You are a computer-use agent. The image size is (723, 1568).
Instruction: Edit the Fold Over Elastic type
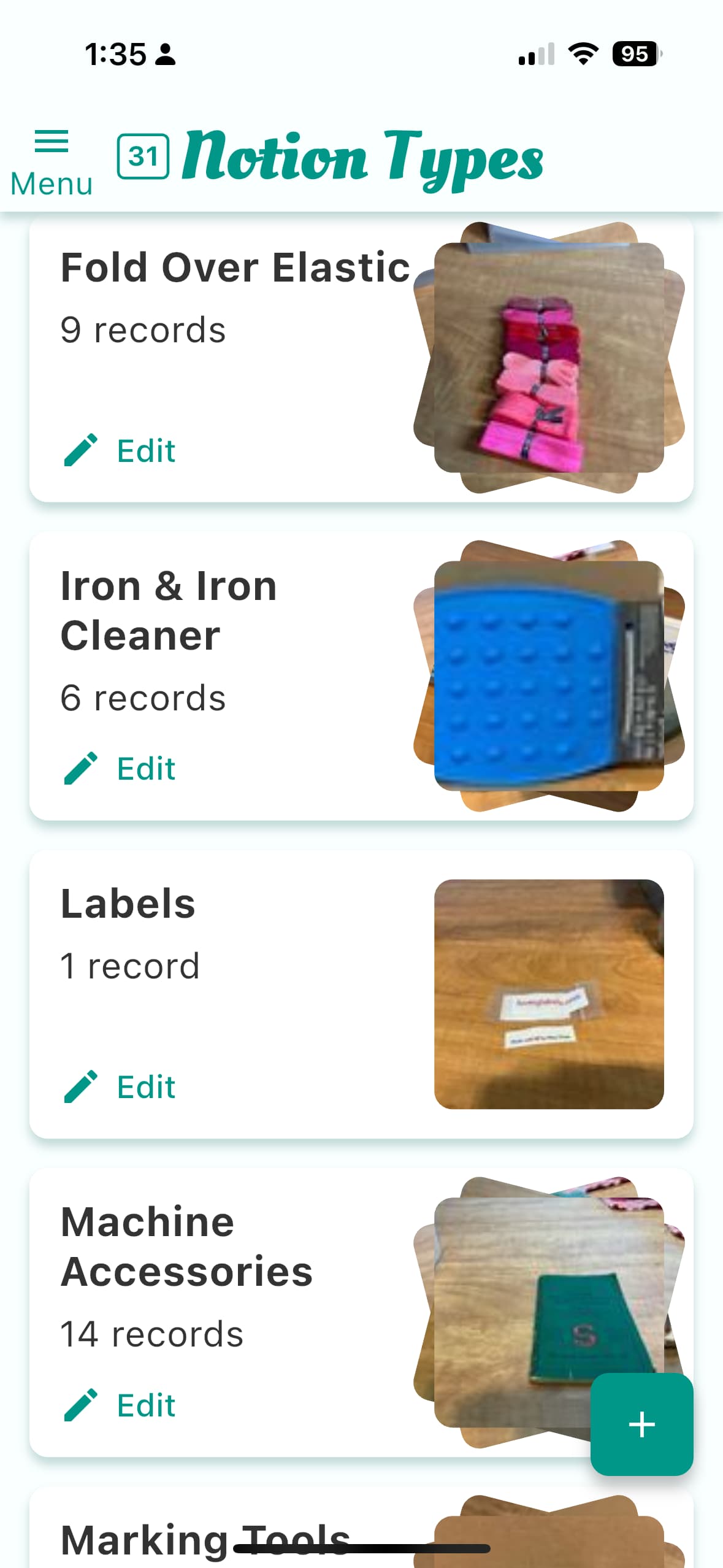[120, 450]
